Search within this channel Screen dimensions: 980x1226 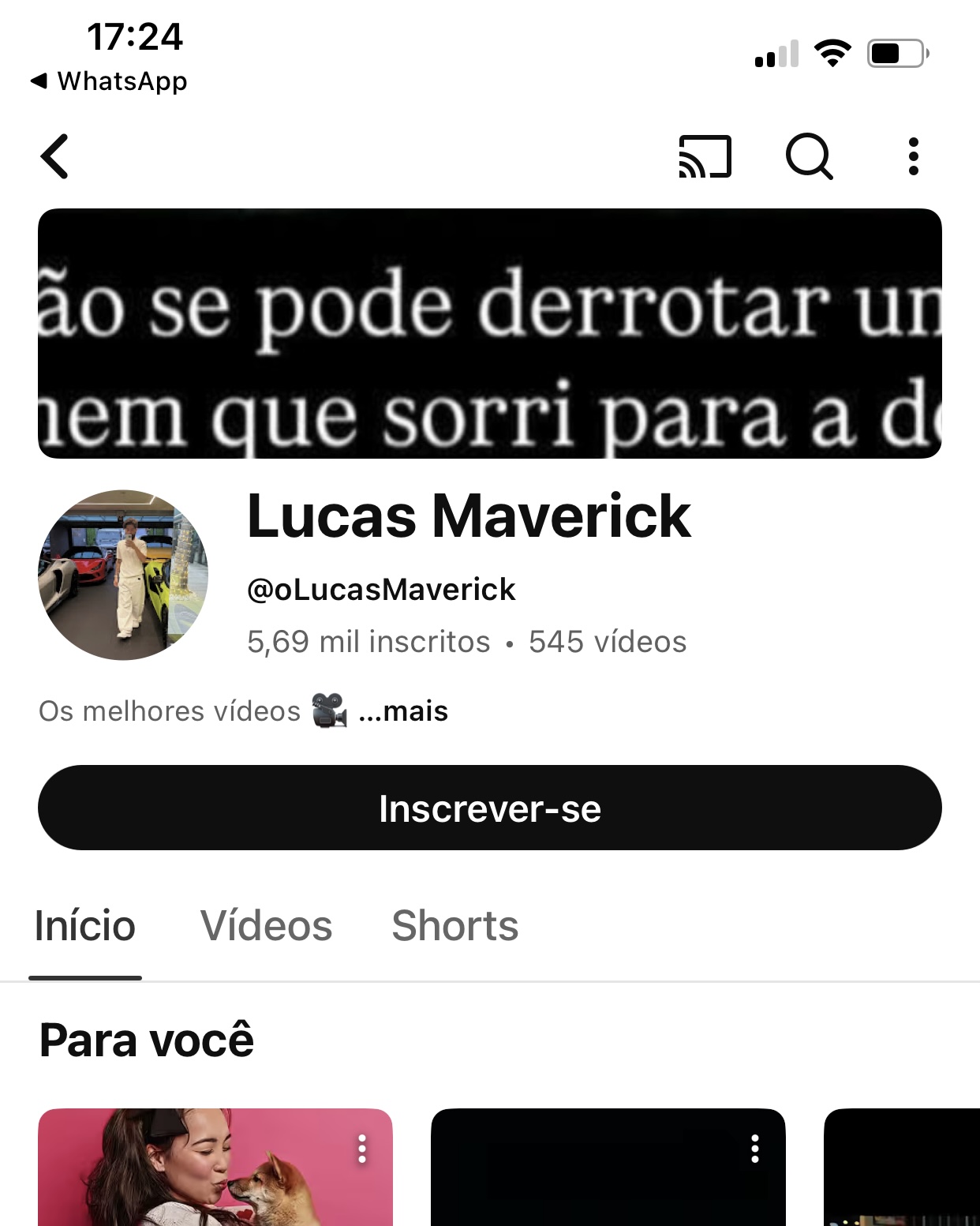(809, 156)
